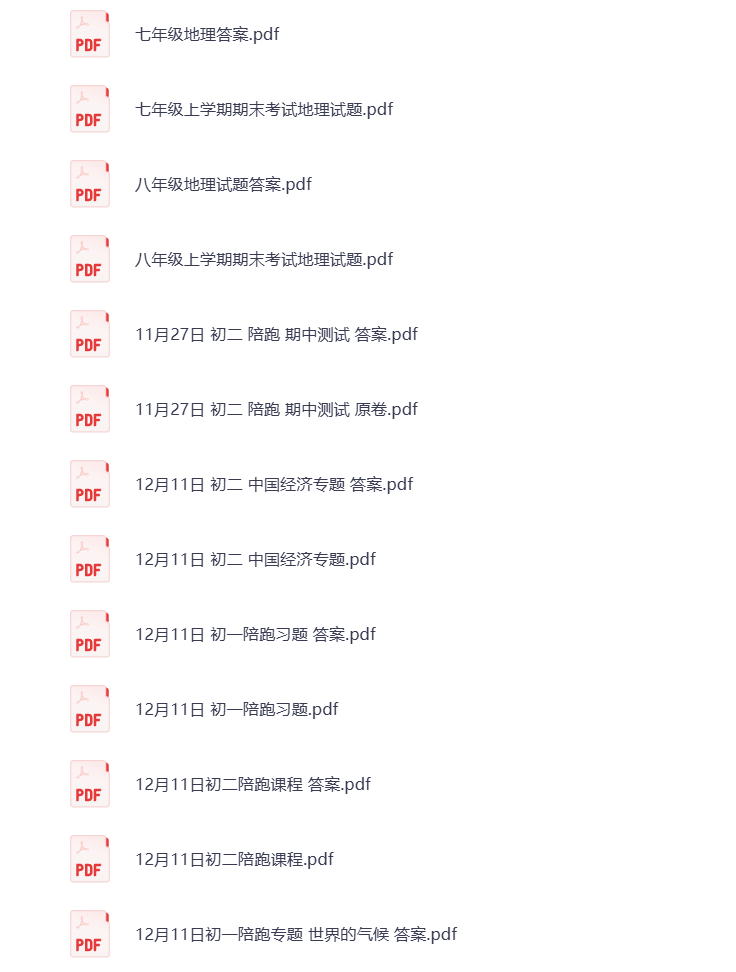Screen dimensions: 736x972
Task: Click the PDF icon next to 八年级上学期期末考试地理试题.pdf
Action: point(89,259)
